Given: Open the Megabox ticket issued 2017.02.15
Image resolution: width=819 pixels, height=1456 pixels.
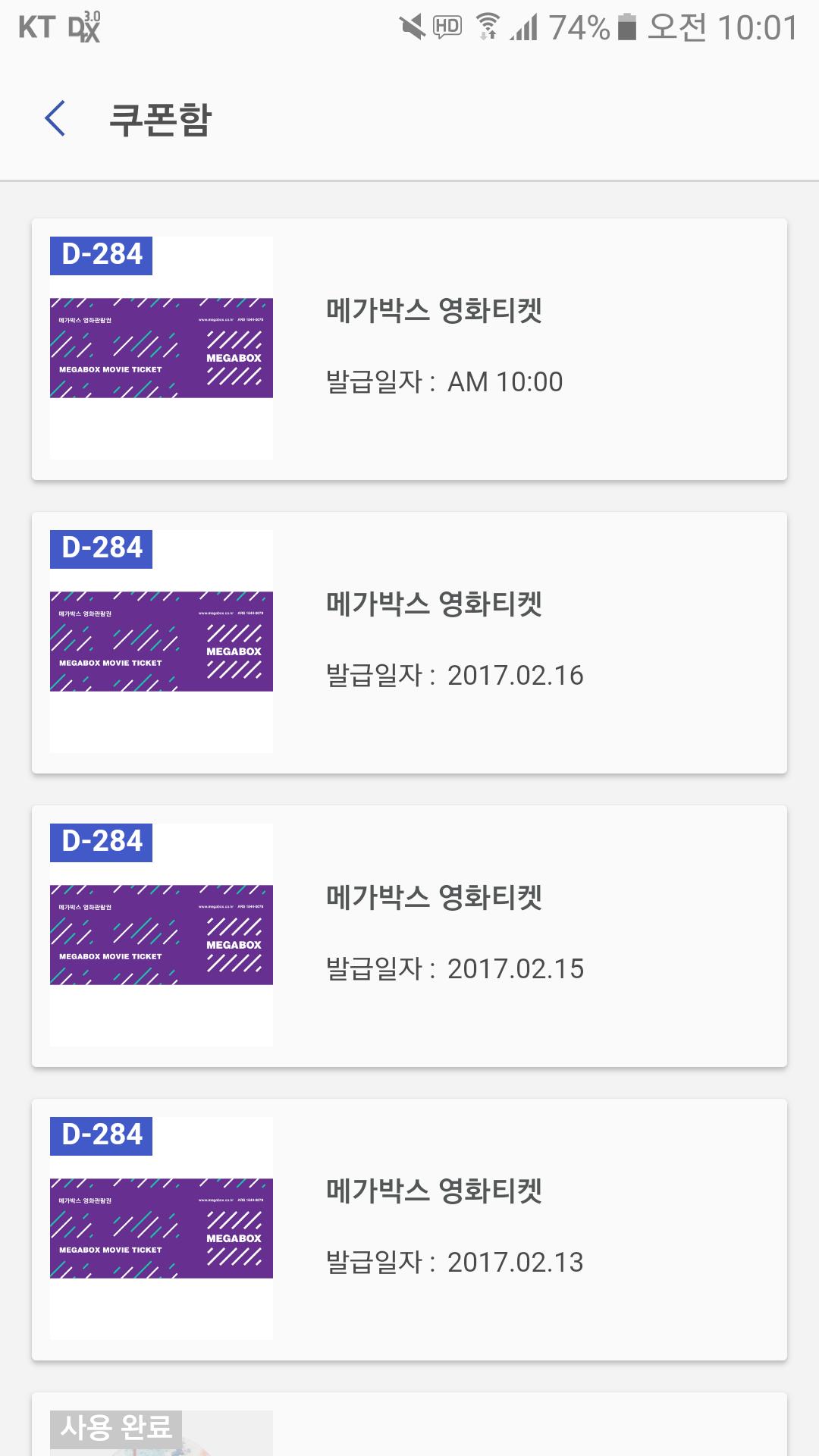Looking at the screenshot, I should [x=409, y=936].
